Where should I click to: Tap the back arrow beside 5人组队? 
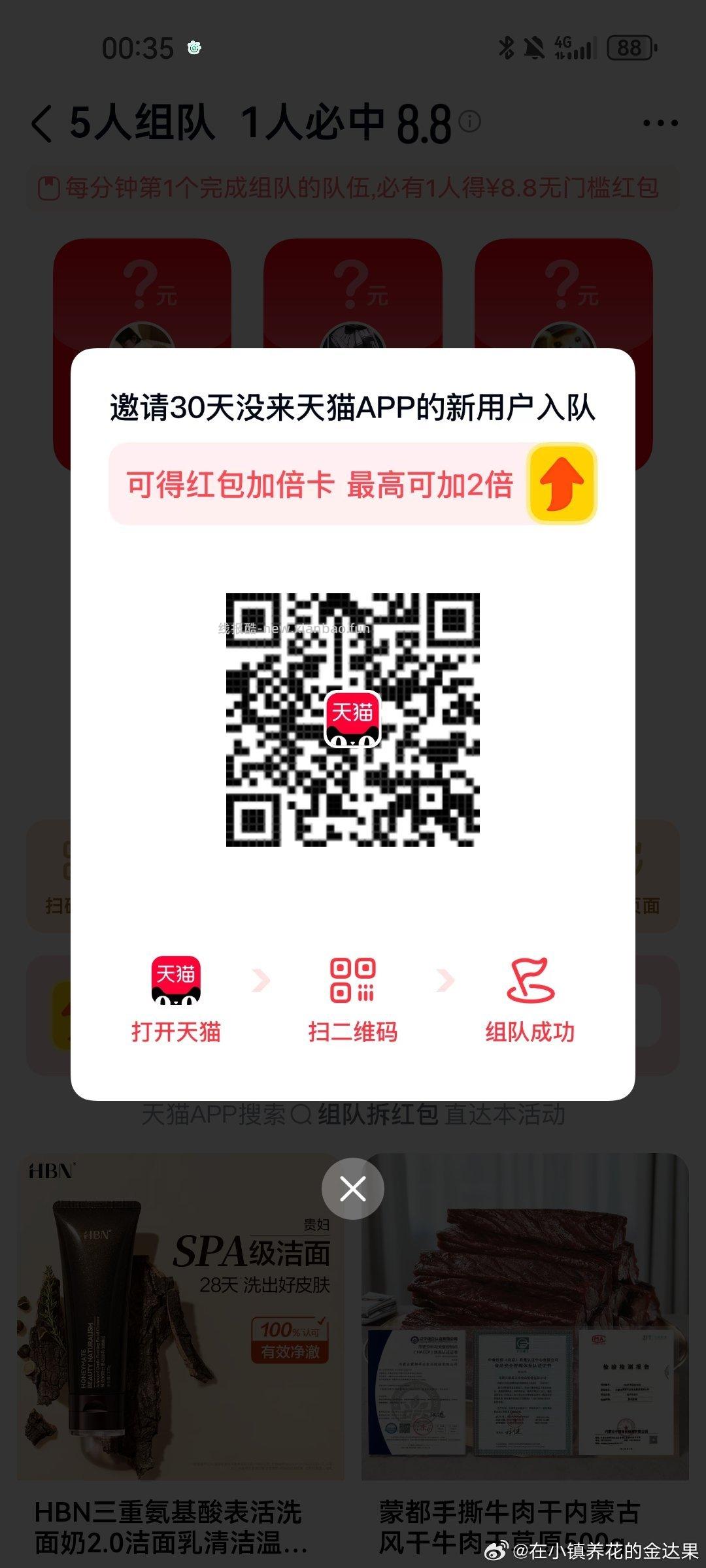(41, 123)
